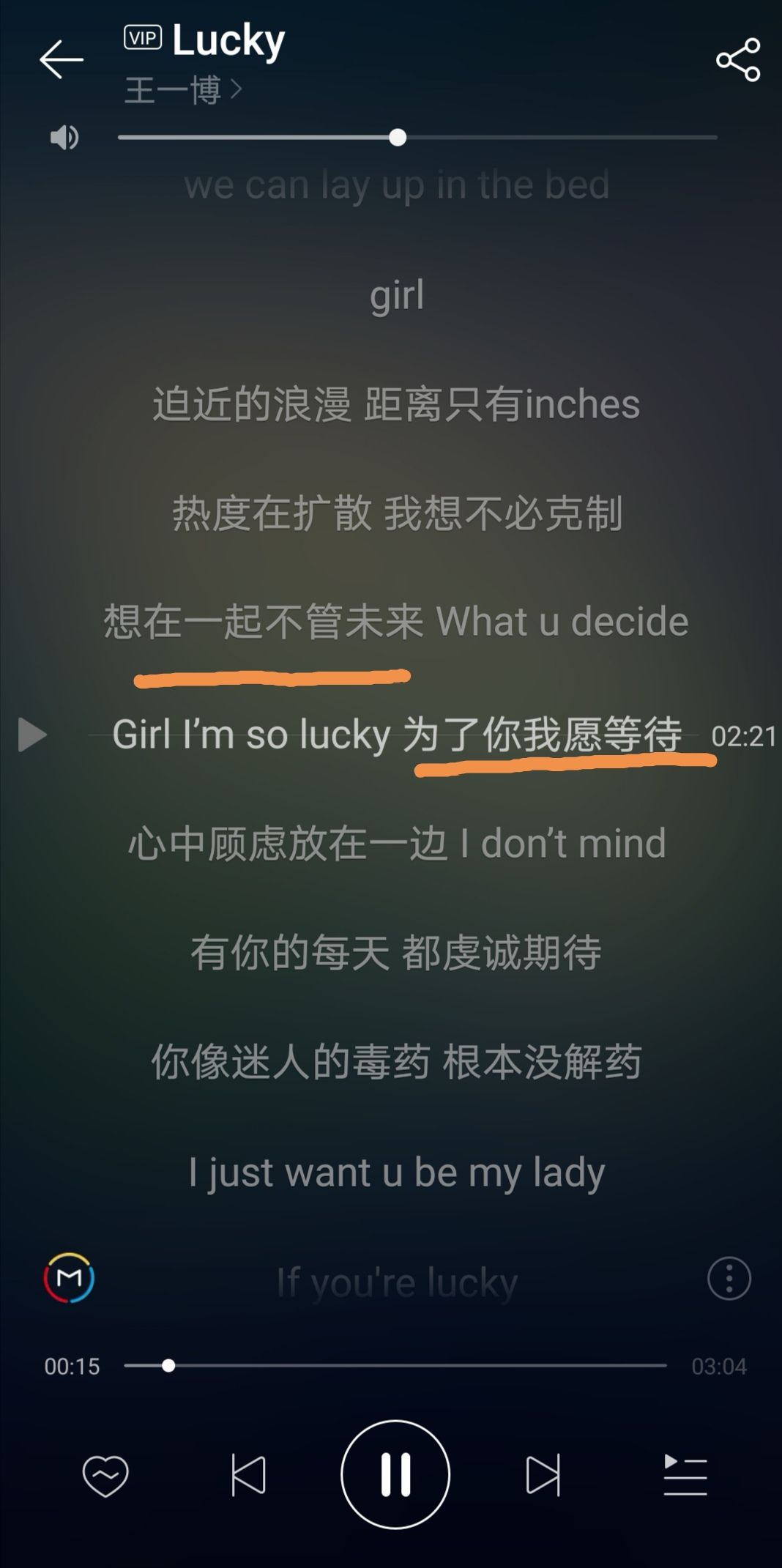The width and height of the screenshot is (782, 1568).
Task: Skip to the previous track
Action: coord(248,1474)
